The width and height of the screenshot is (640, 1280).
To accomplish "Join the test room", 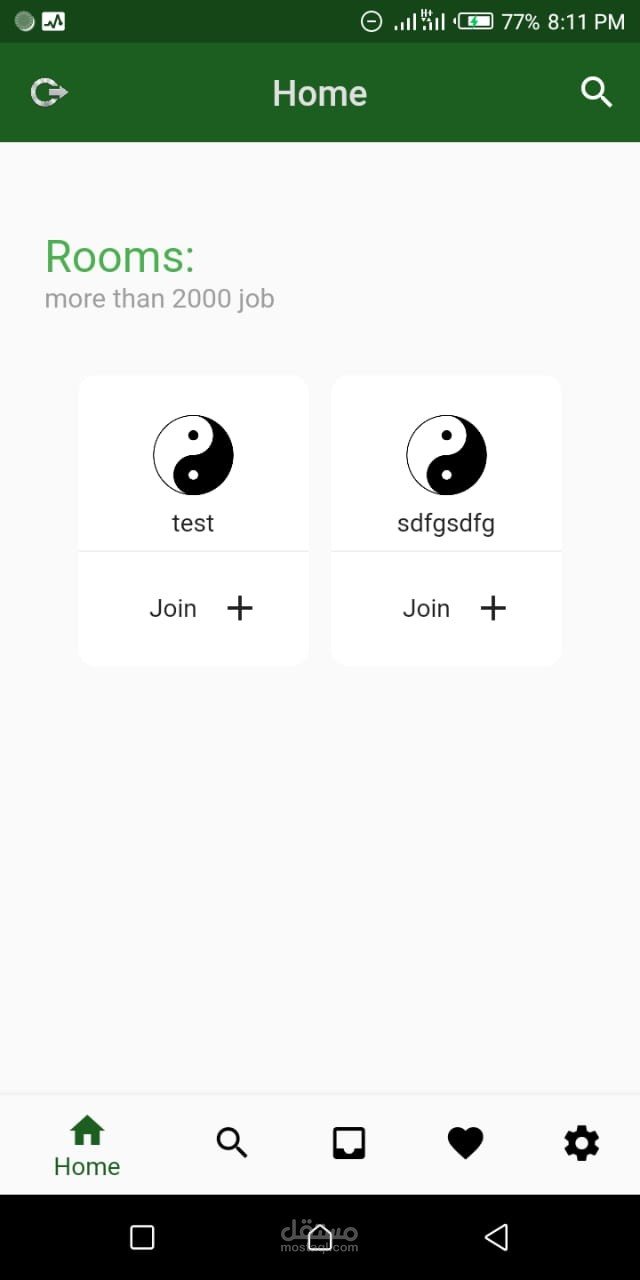I will click(200, 608).
